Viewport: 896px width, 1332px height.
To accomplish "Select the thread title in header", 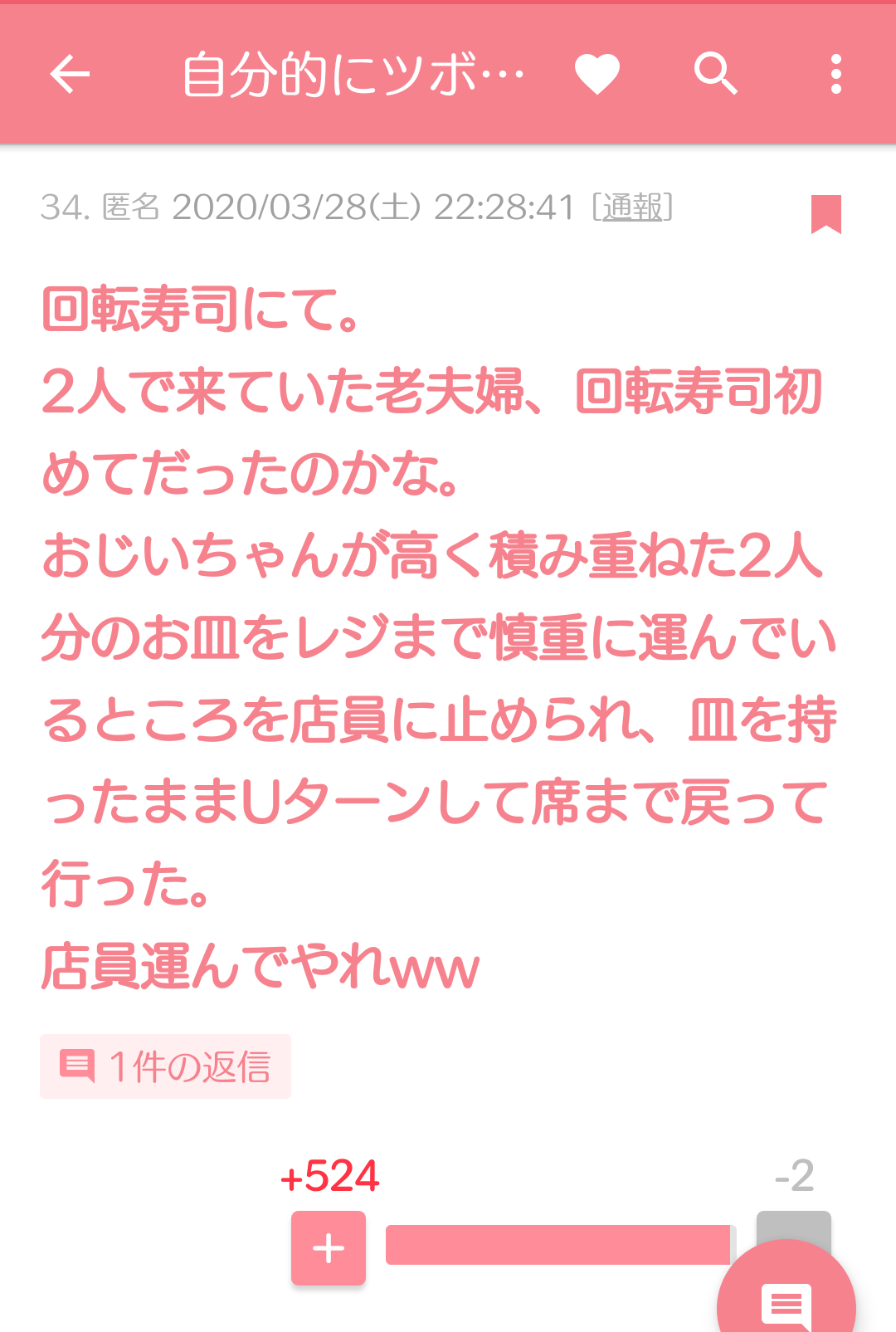I will tap(352, 75).
